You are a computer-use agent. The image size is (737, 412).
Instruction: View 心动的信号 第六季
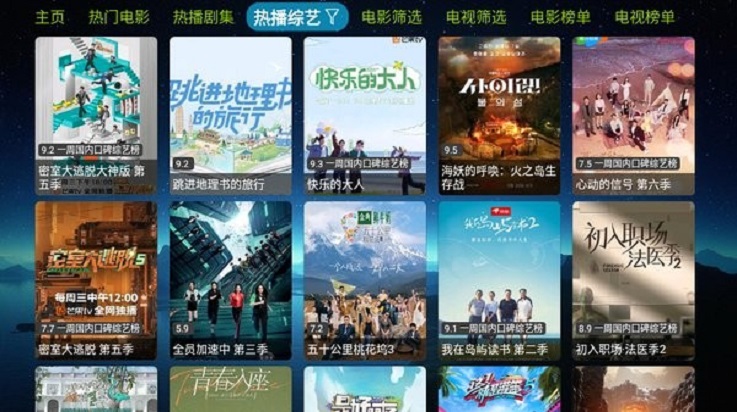[633, 115]
